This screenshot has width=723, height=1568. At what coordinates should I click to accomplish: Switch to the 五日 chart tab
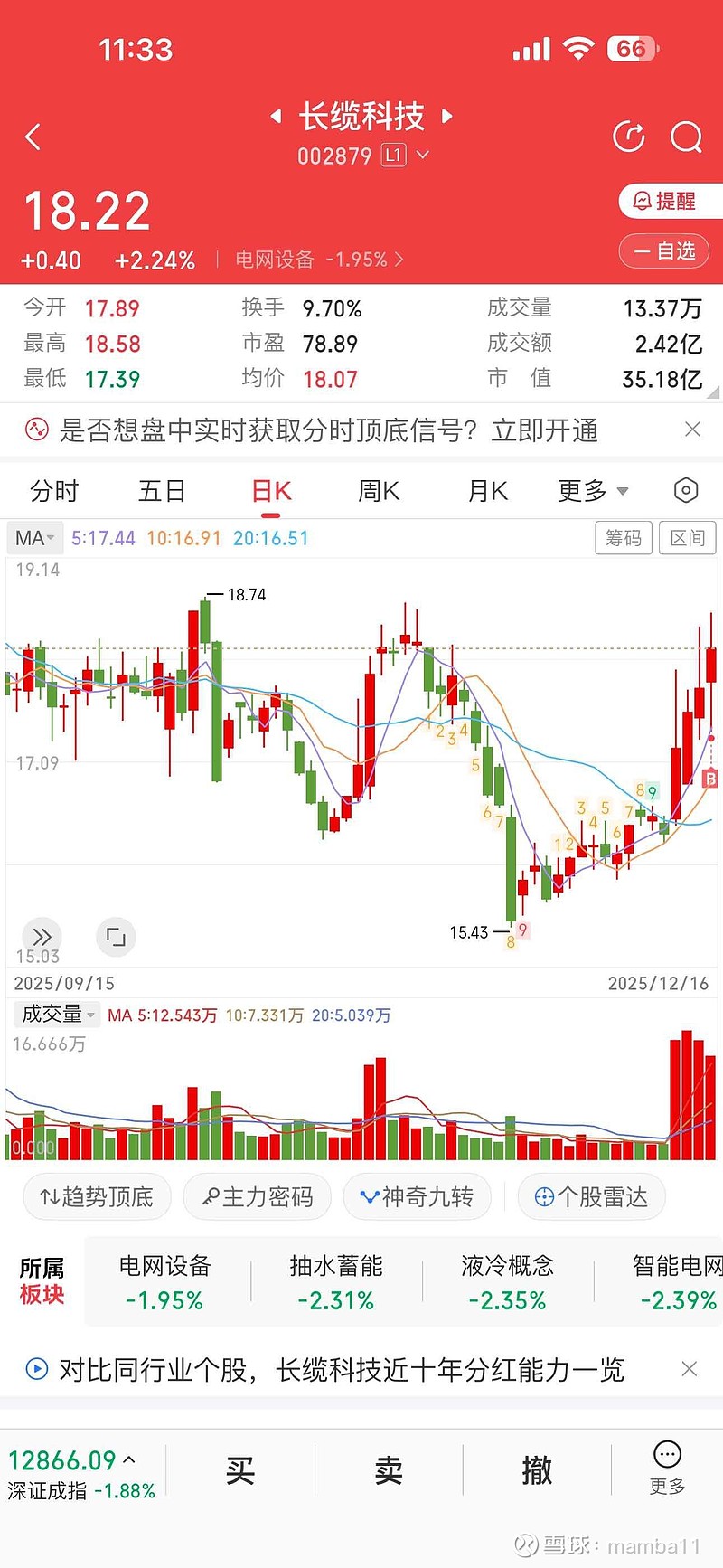(x=162, y=491)
